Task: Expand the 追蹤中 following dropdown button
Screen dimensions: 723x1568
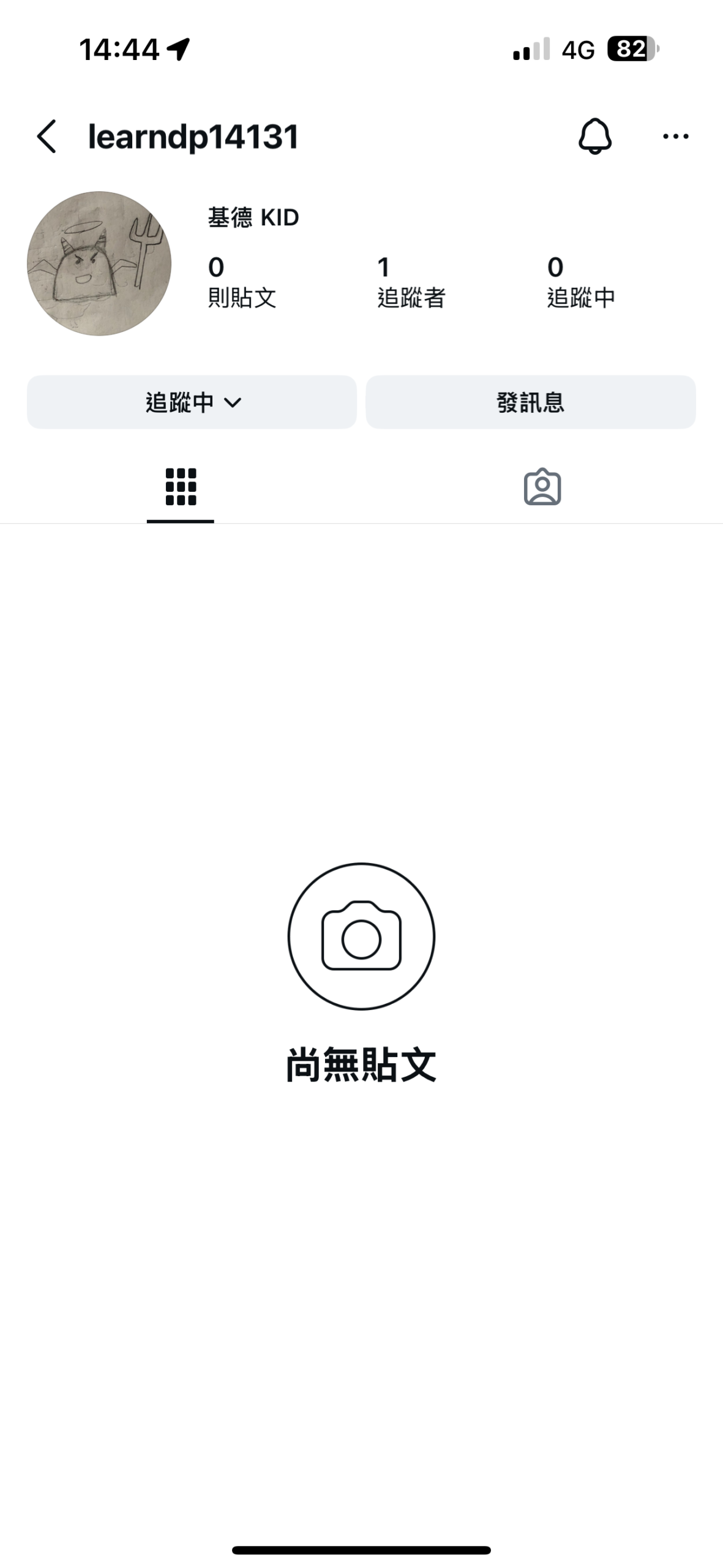Action: coord(192,402)
